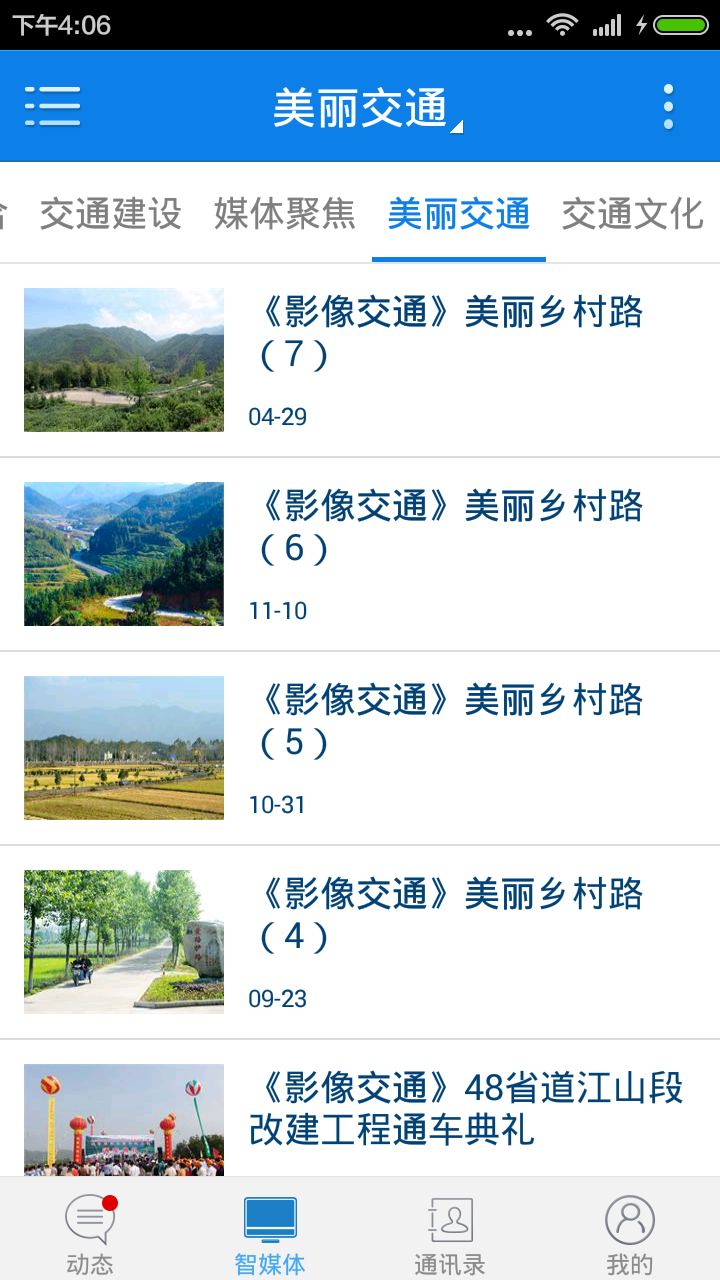Open the three-dot overflow menu

coord(667,105)
